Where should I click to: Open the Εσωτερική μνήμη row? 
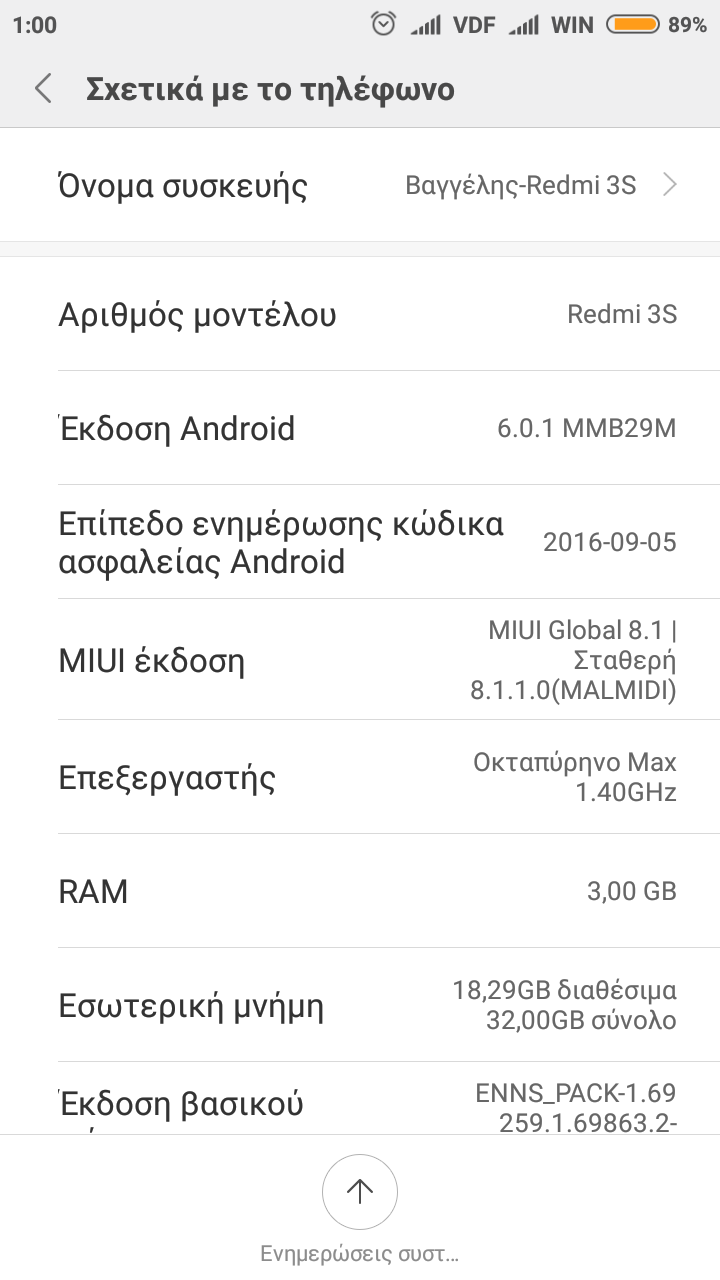pos(360,1005)
